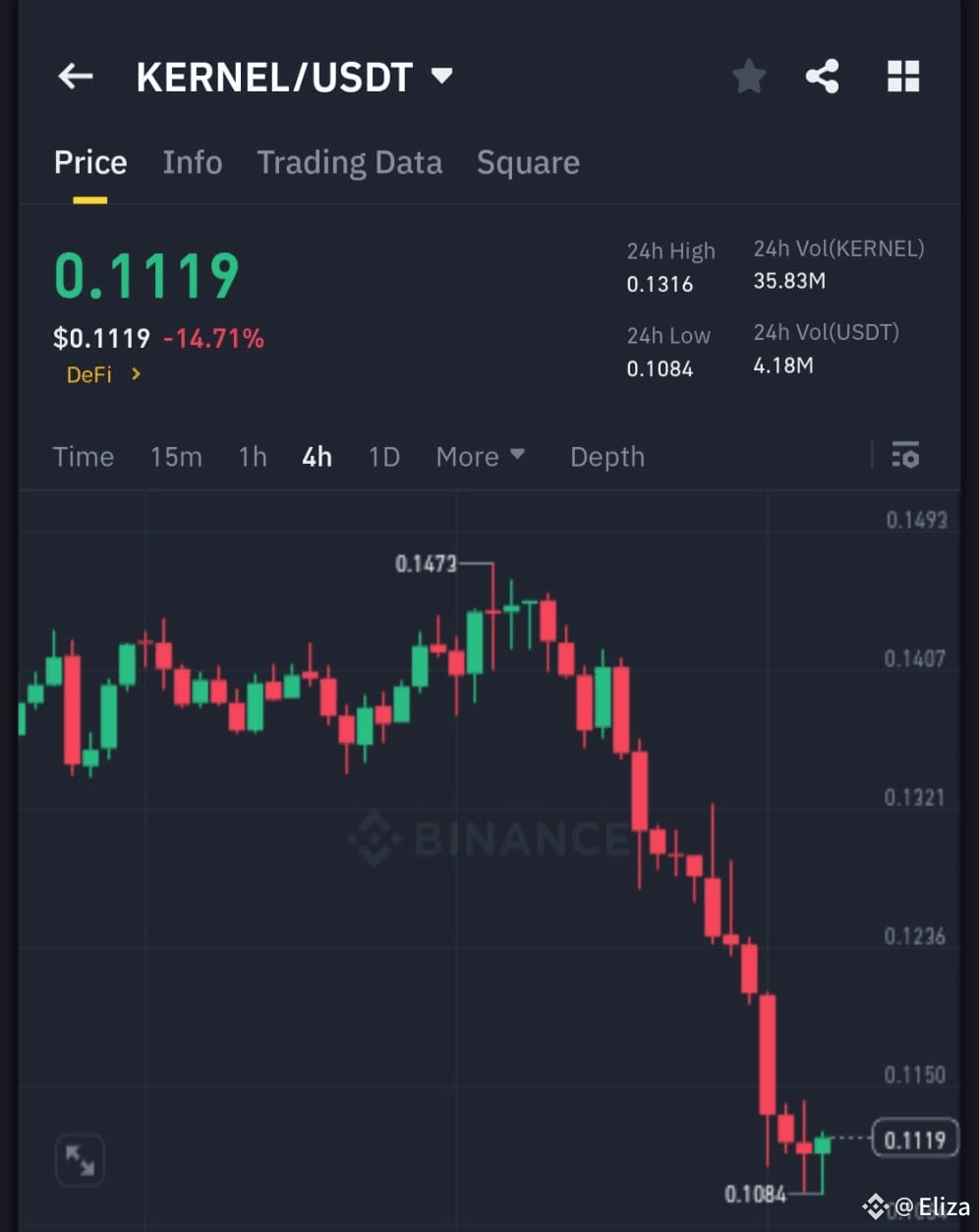Tap the back arrow to exit chart
Screen dimensions: 979x1232
[x=76, y=77]
